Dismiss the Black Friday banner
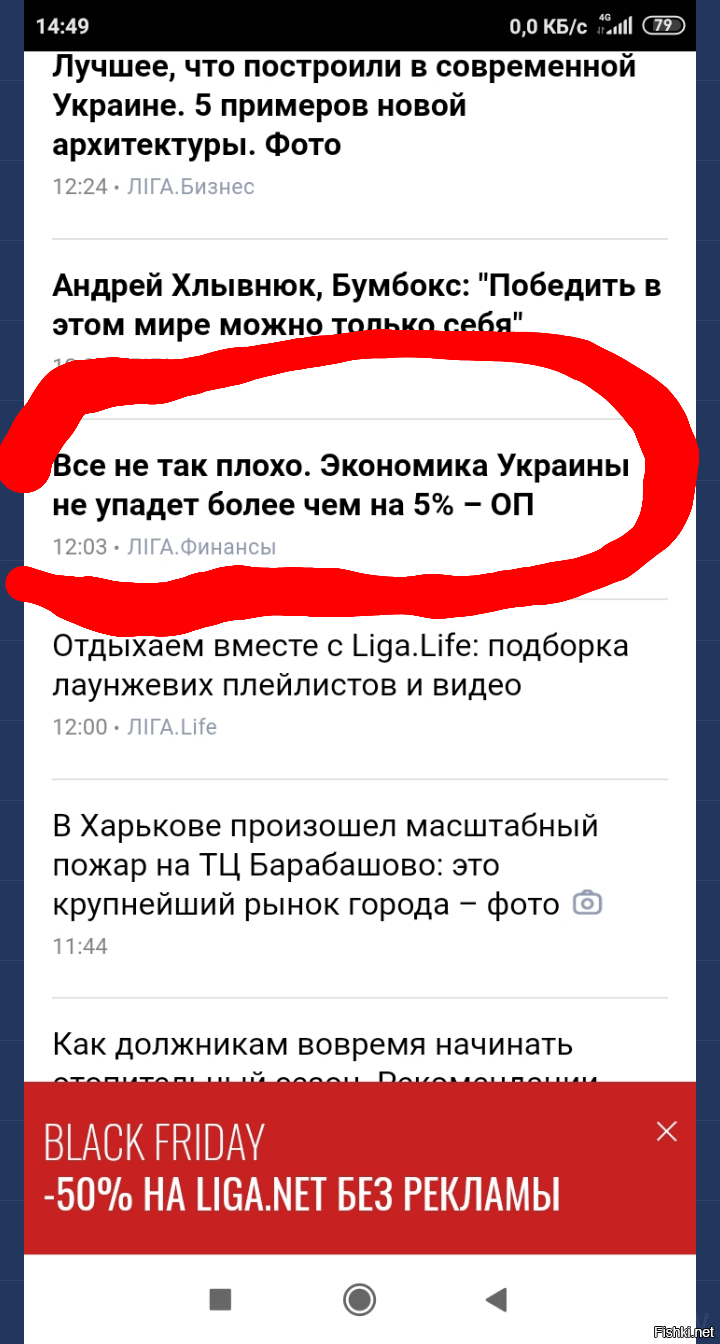720x1344 pixels. pyautogui.click(x=666, y=1131)
